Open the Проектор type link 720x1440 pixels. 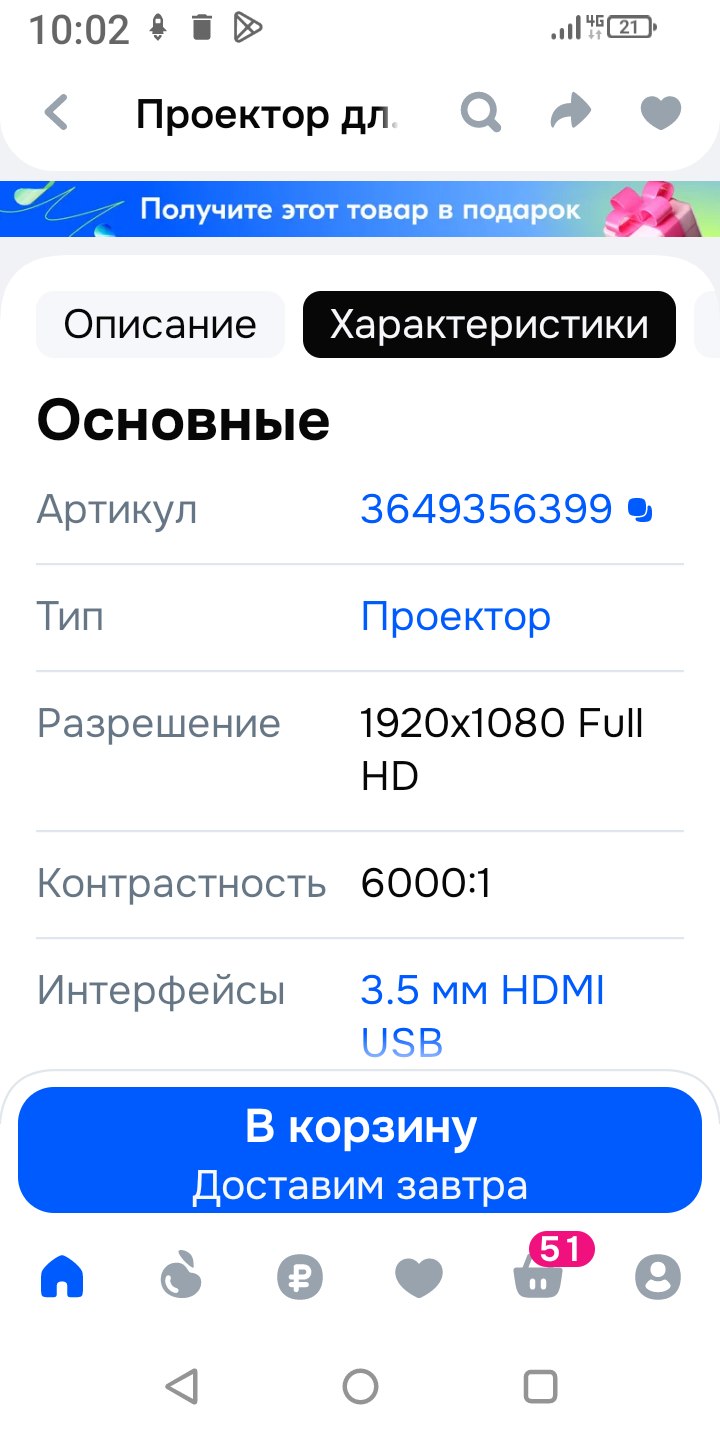coord(455,616)
